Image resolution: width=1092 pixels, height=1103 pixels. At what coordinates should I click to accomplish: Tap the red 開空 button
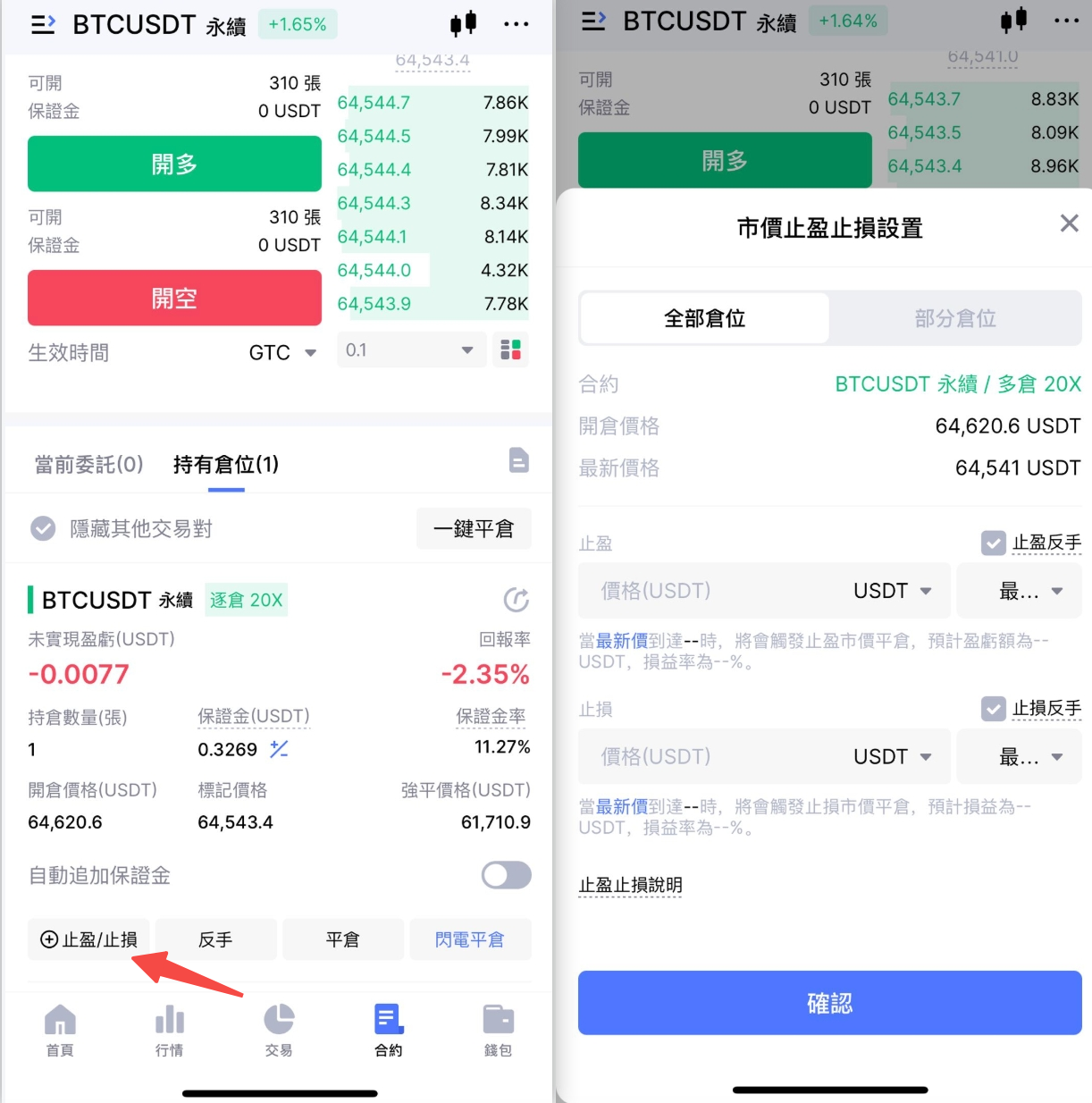pos(174,298)
